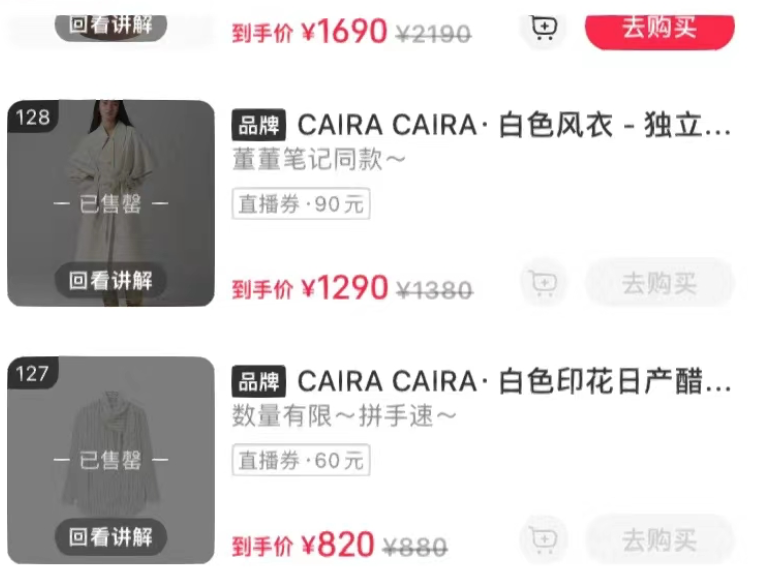Tap the red 去购买 button for ¥1690 item
This screenshot has height=586, width=770.
(660, 30)
